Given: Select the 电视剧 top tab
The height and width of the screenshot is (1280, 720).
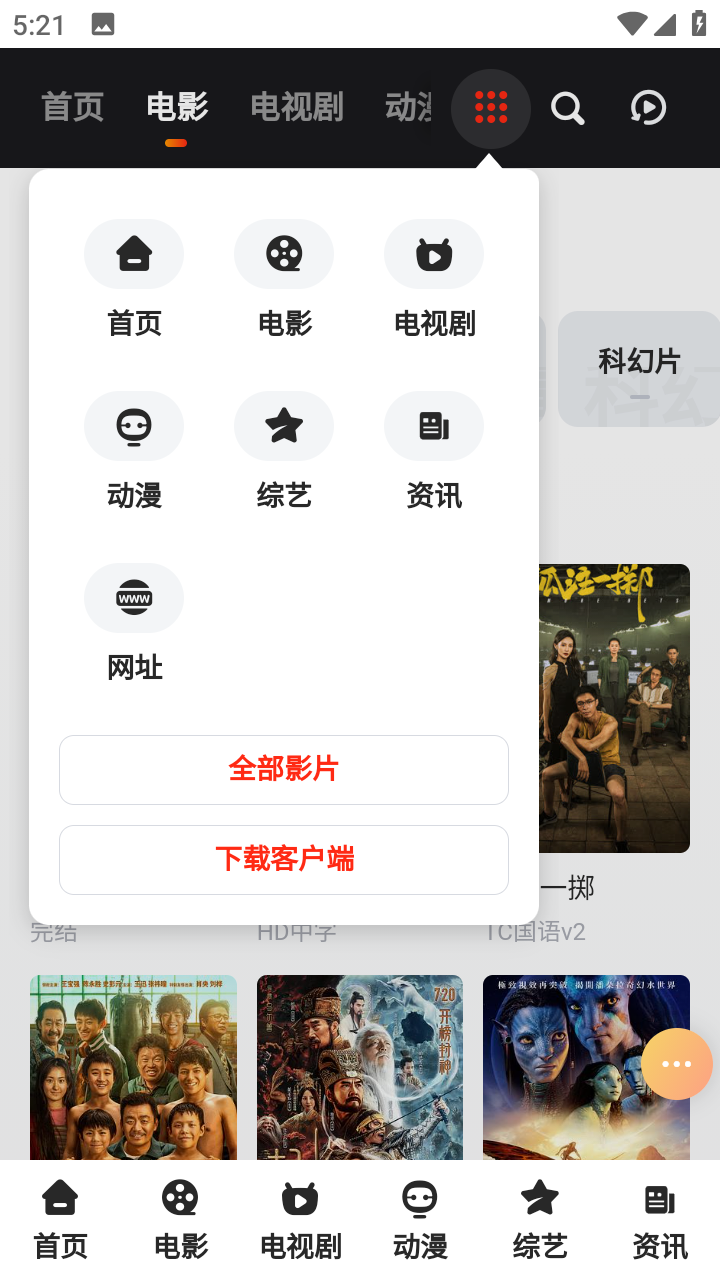Looking at the screenshot, I should click(296, 108).
